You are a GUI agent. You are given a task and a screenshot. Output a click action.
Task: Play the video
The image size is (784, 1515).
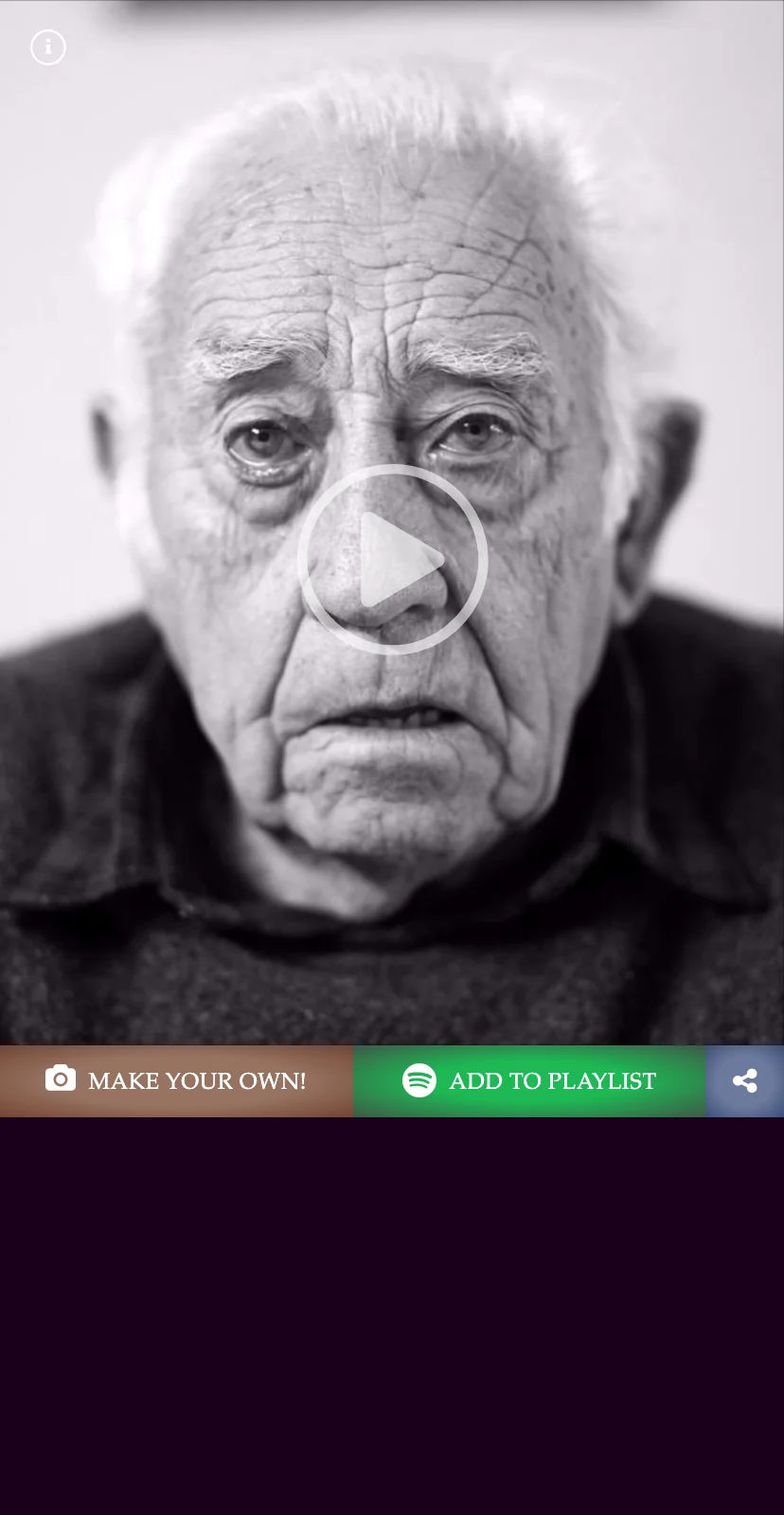point(393,560)
